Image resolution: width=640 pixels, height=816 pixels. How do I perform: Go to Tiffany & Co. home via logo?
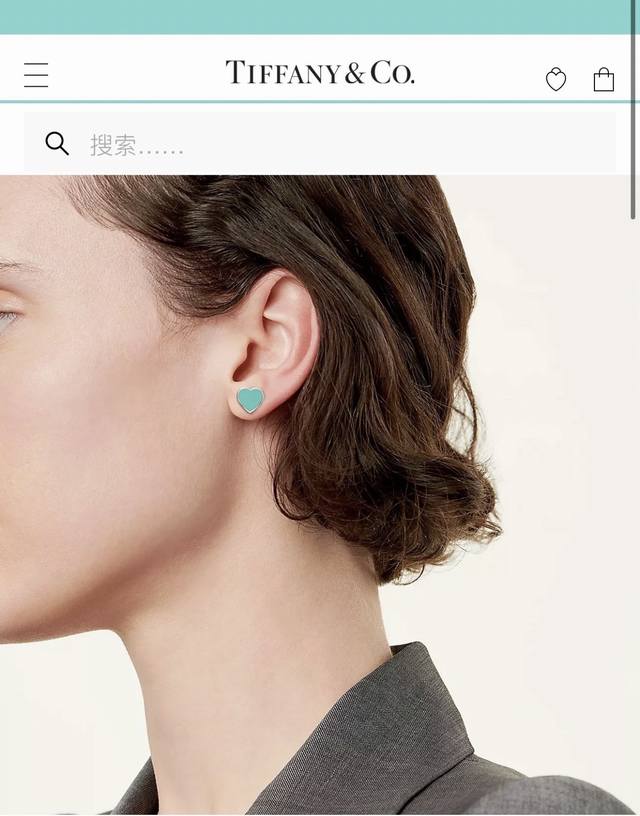[319, 73]
